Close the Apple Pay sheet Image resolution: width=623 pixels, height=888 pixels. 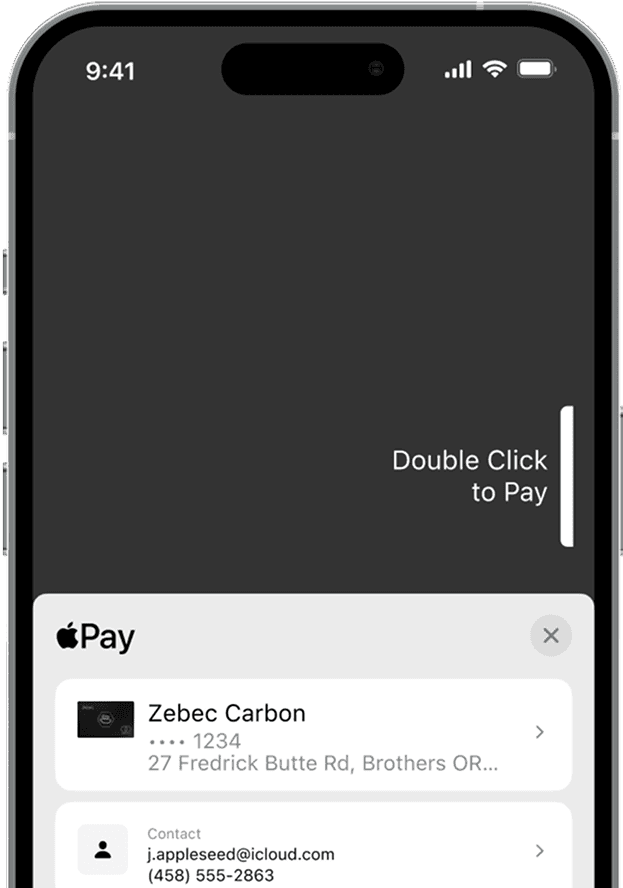pyautogui.click(x=550, y=636)
